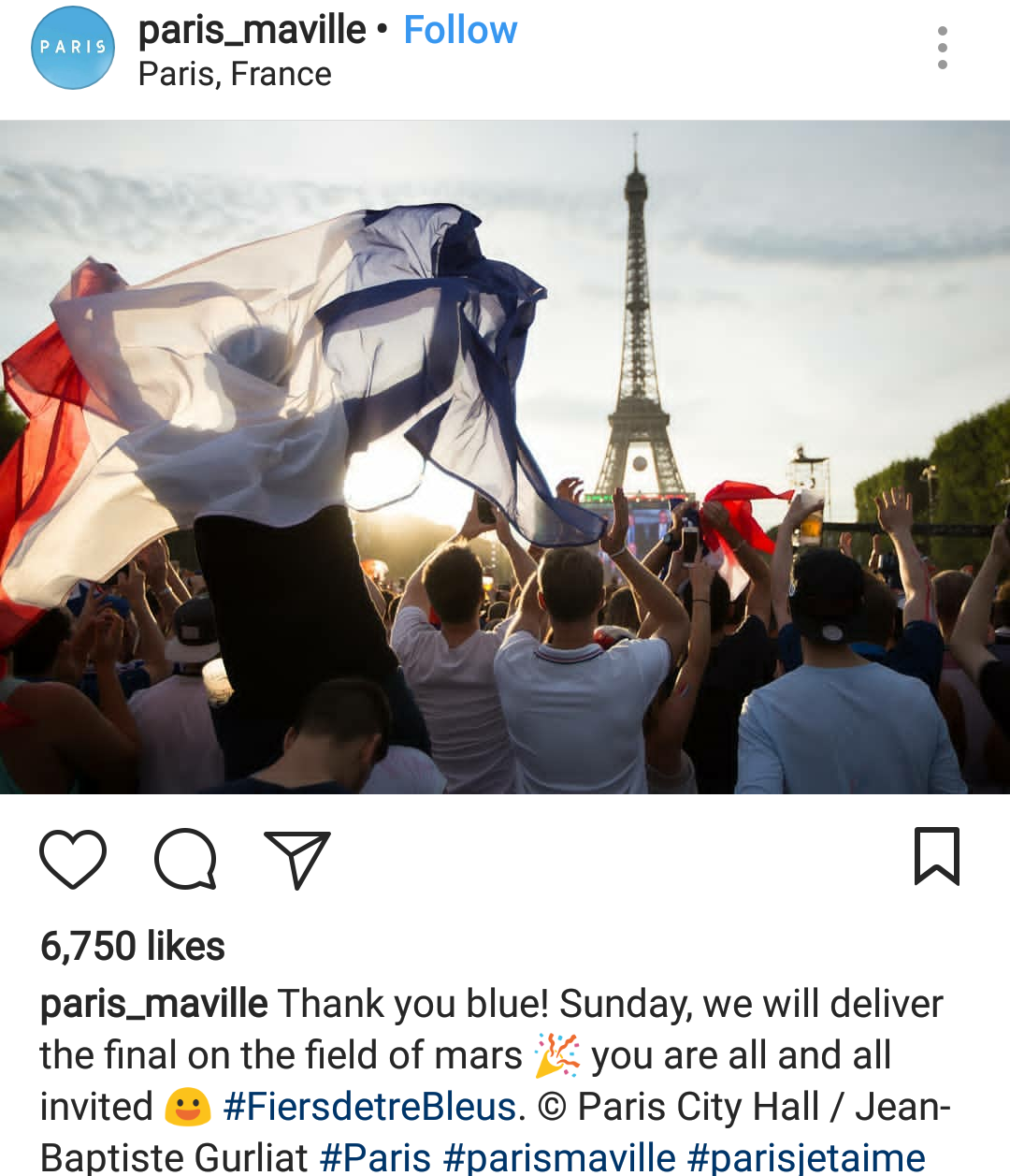The height and width of the screenshot is (1176, 1010).
Task: Share this post via direct message
Action: click(x=297, y=858)
